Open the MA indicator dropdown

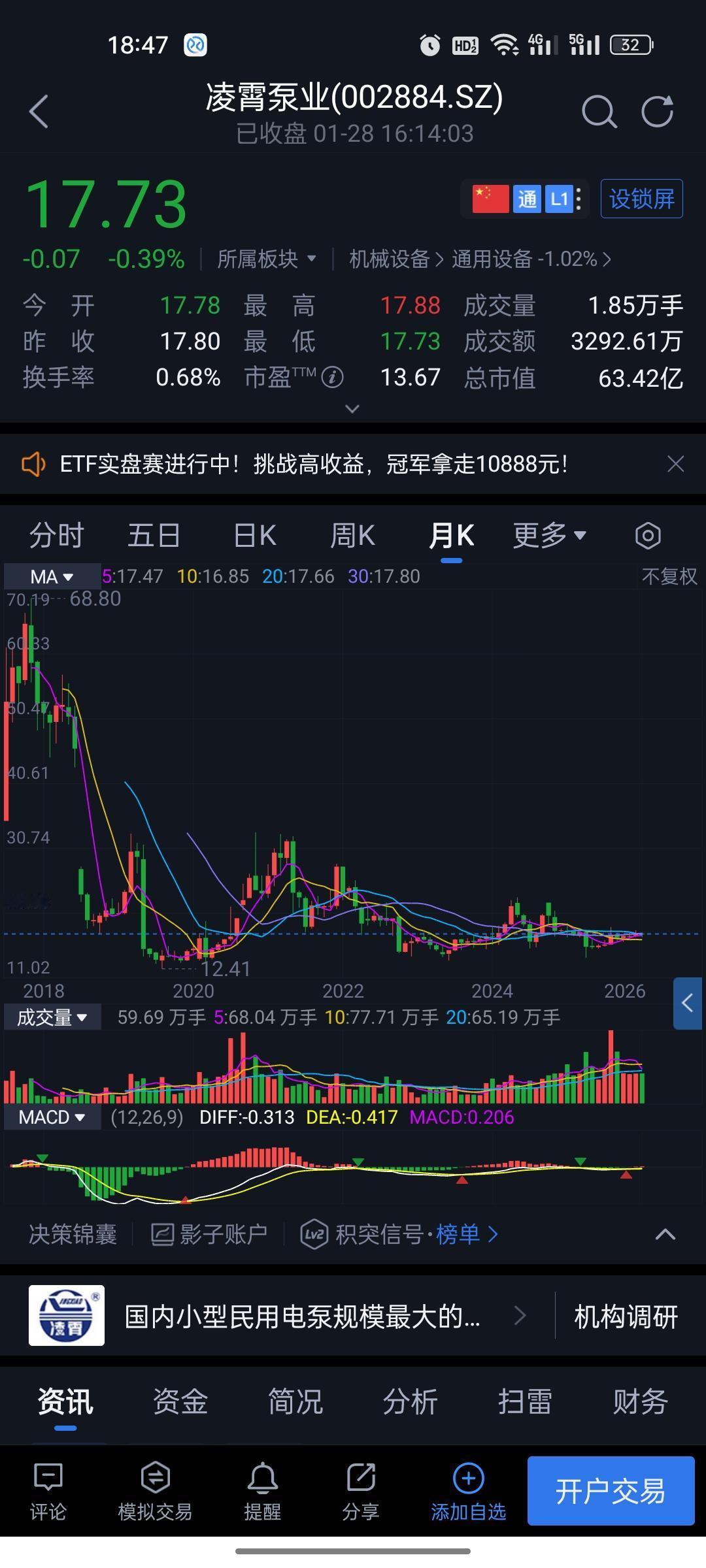52,576
